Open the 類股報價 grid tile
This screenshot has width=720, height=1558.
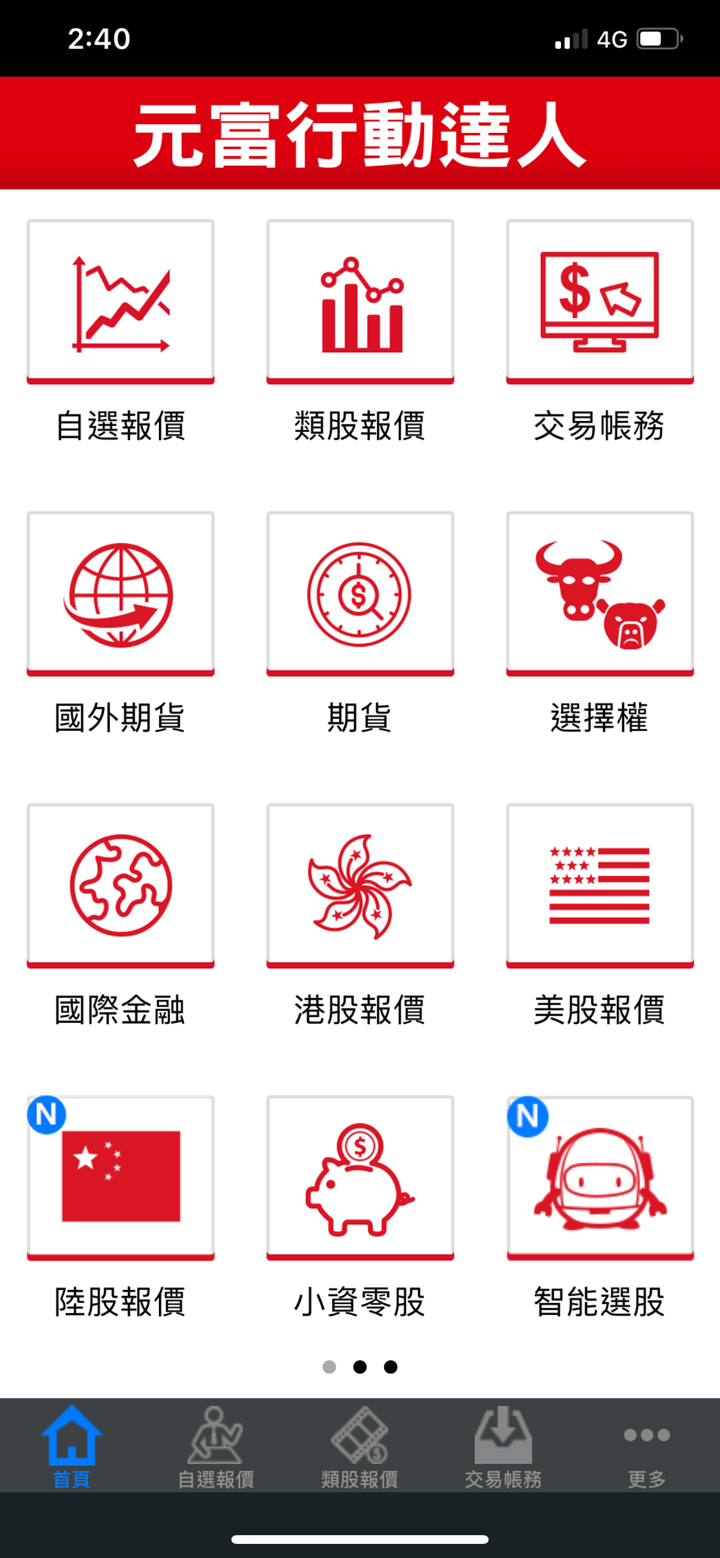[360, 302]
